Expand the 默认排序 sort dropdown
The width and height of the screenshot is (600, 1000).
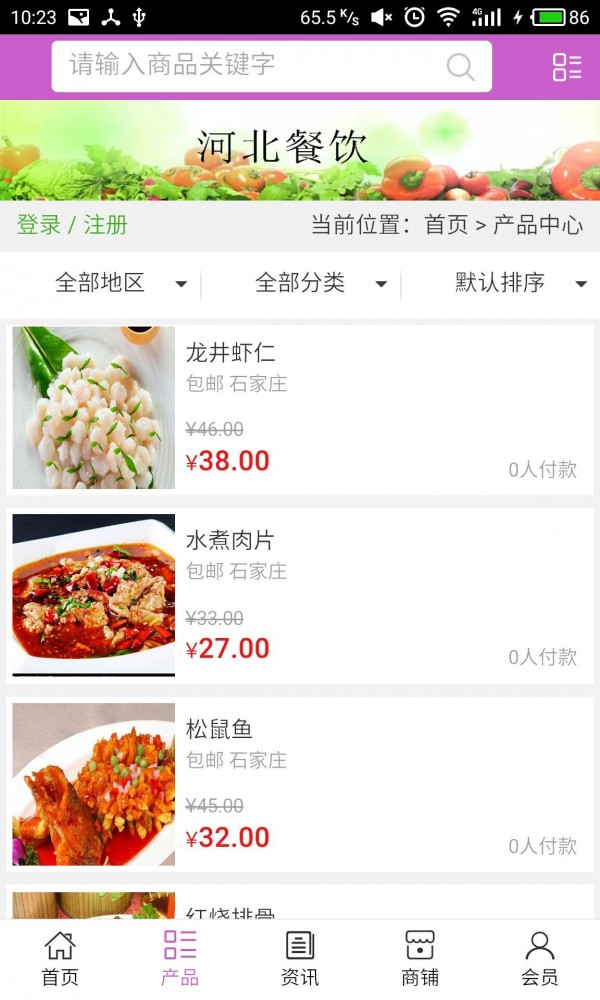coord(520,283)
